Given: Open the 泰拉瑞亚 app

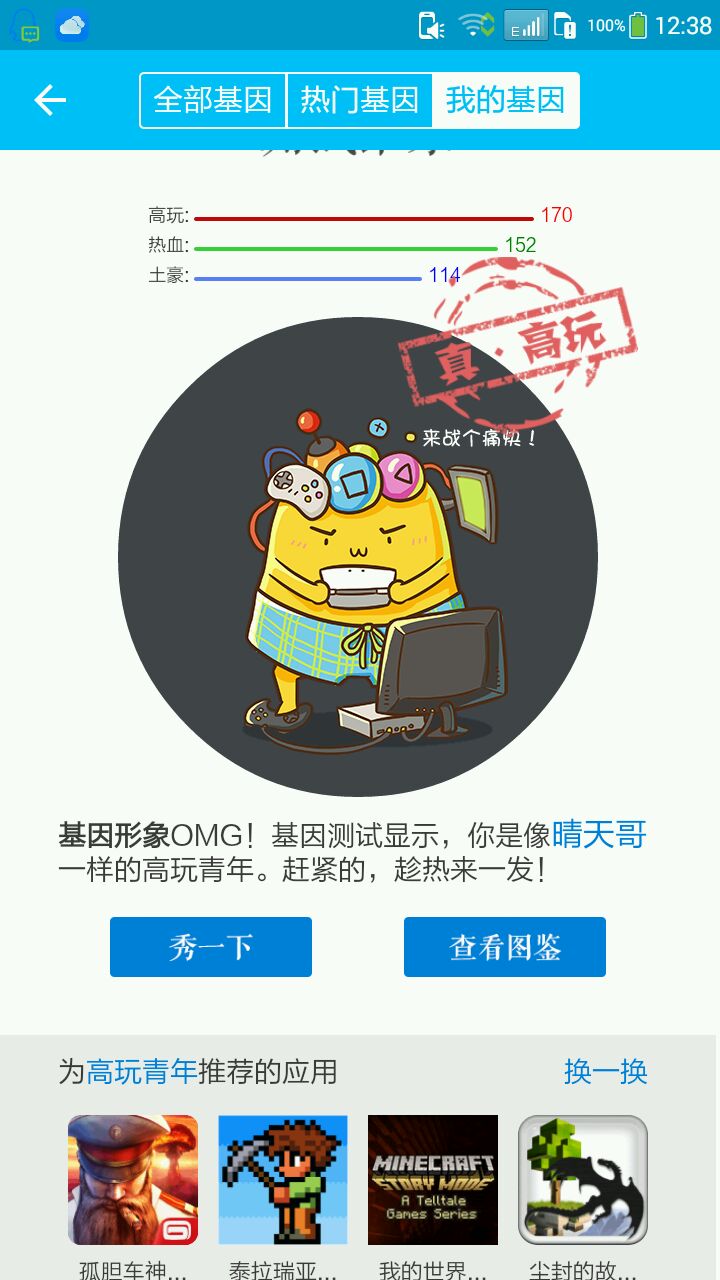Looking at the screenshot, I should pyautogui.click(x=283, y=1180).
